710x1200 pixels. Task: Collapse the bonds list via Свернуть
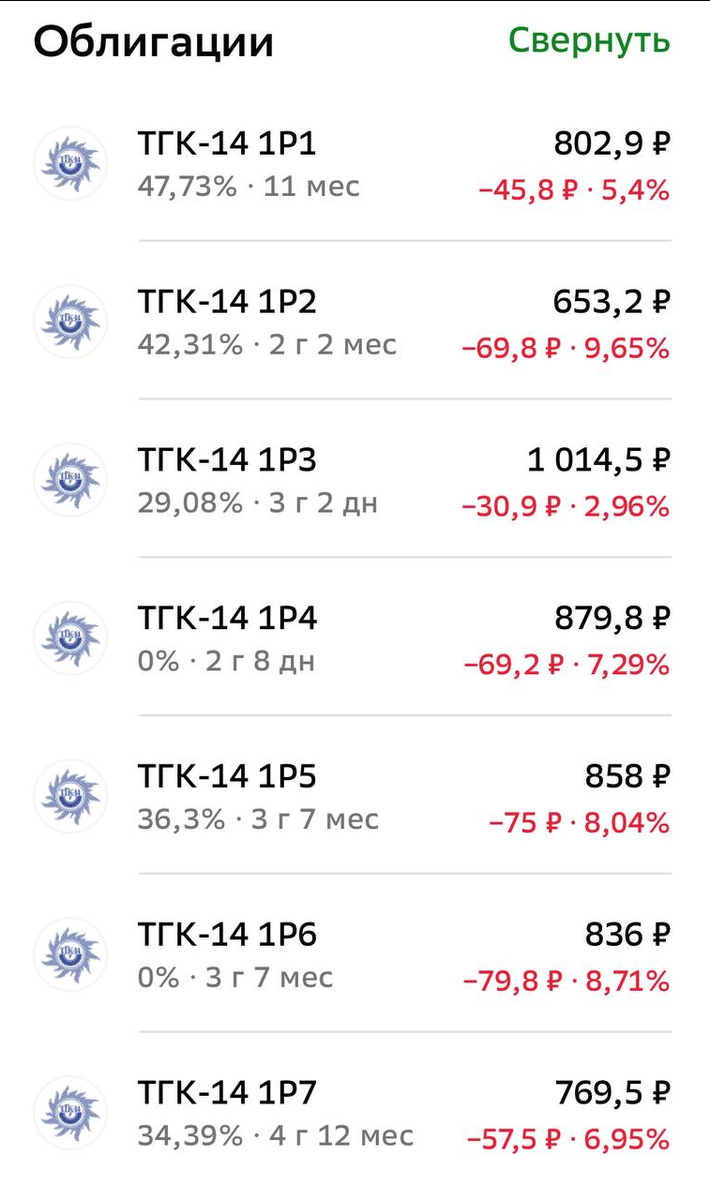click(588, 41)
